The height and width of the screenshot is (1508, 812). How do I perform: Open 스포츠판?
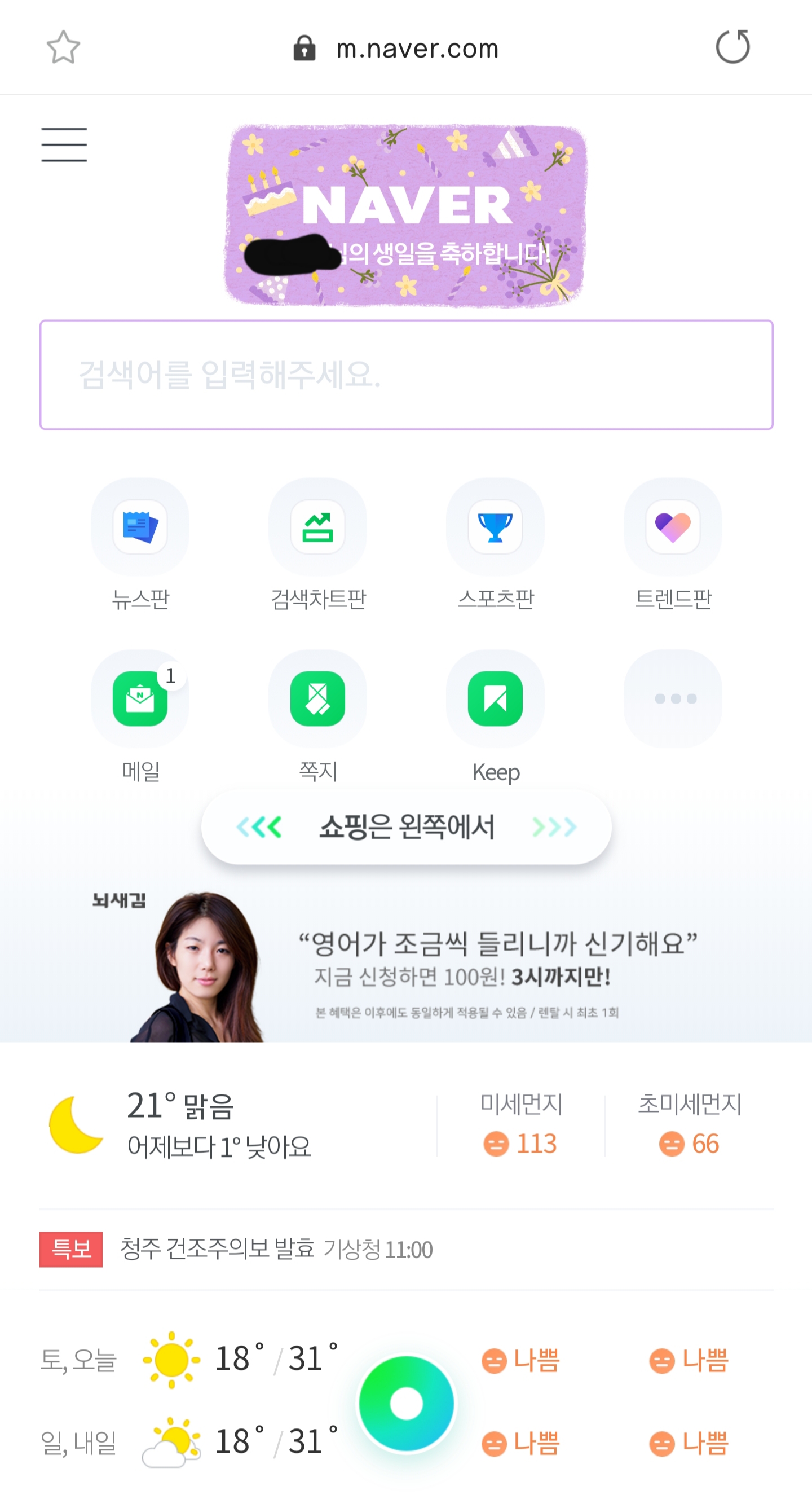click(496, 527)
